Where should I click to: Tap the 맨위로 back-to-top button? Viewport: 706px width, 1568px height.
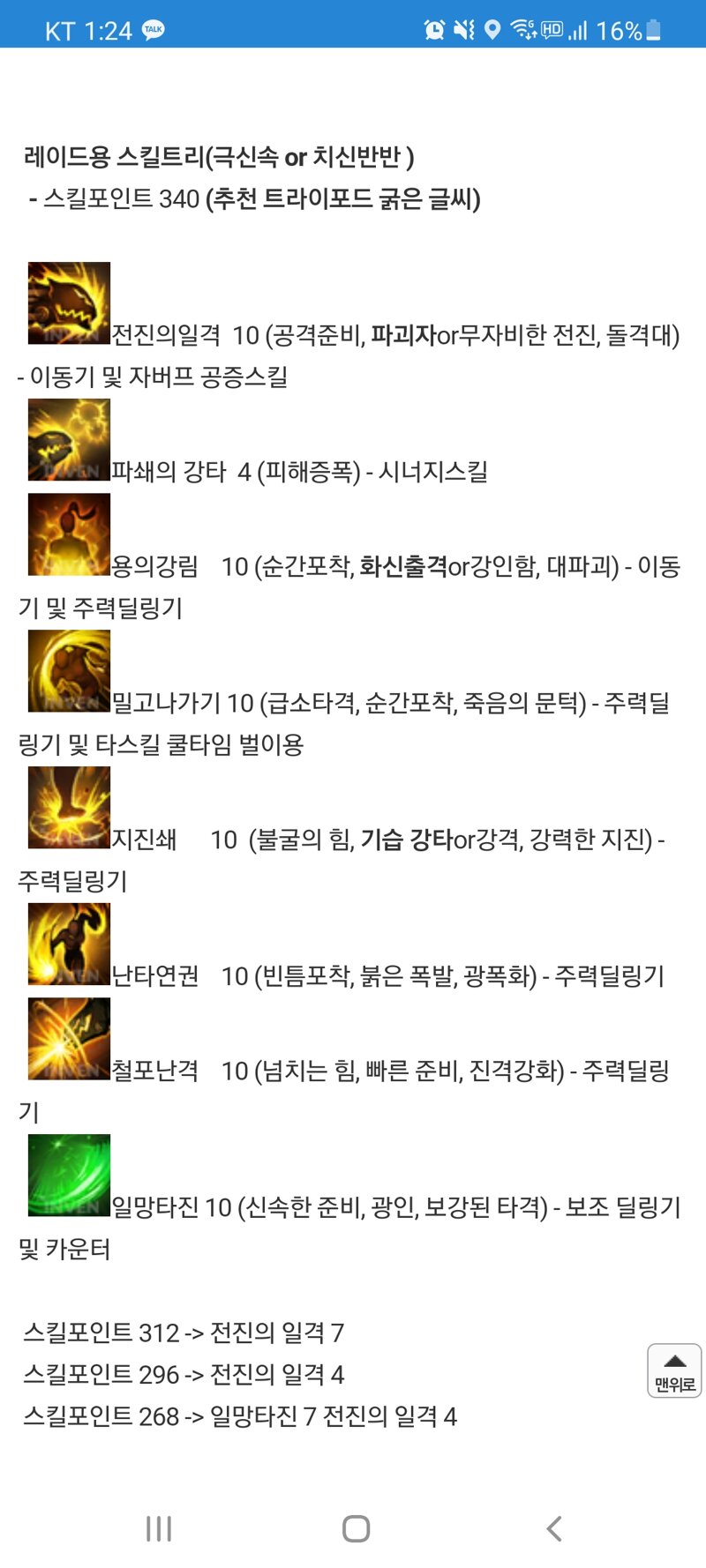[x=674, y=1370]
